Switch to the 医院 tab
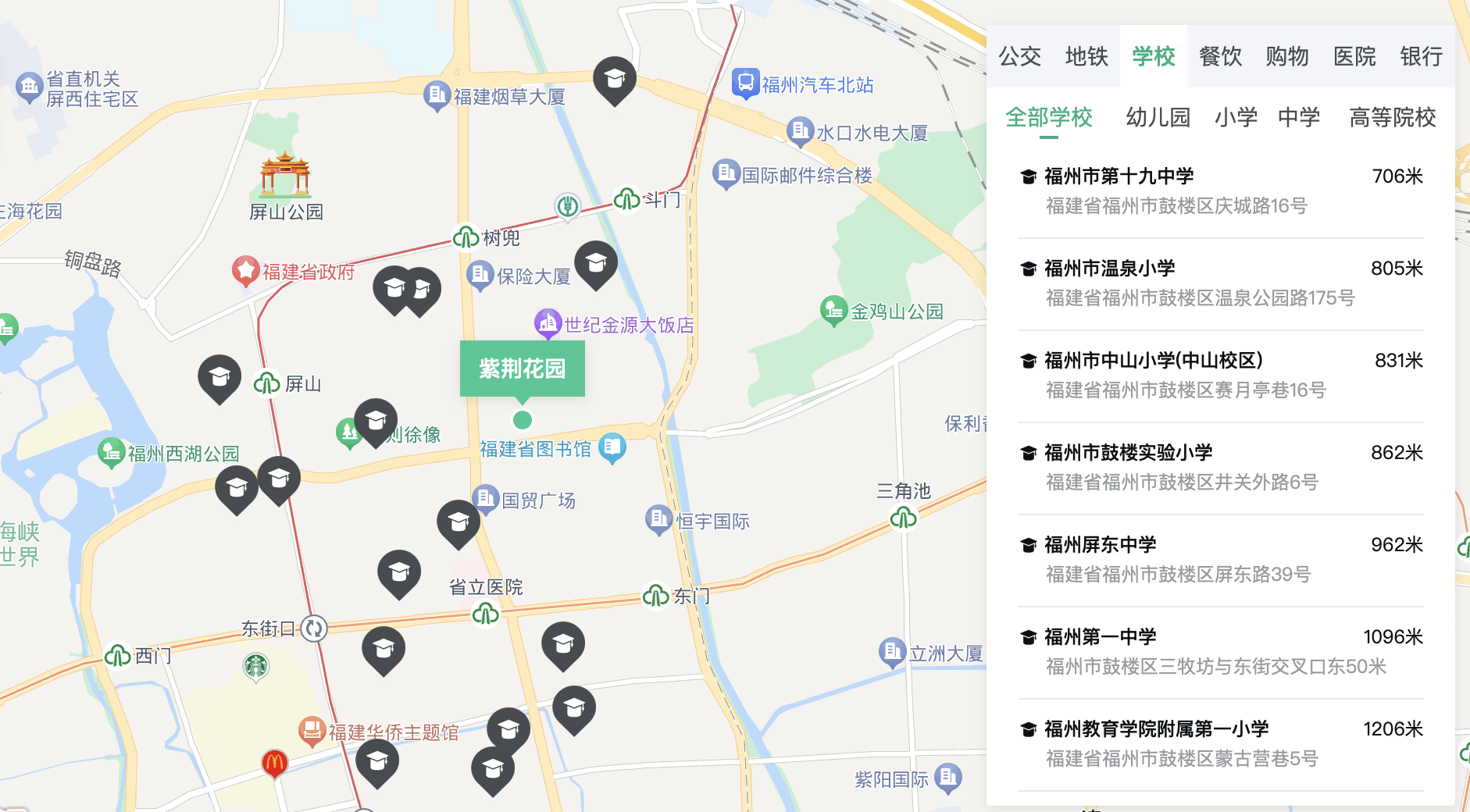The height and width of the screenshot is (812, 1470). [1354, 56]
